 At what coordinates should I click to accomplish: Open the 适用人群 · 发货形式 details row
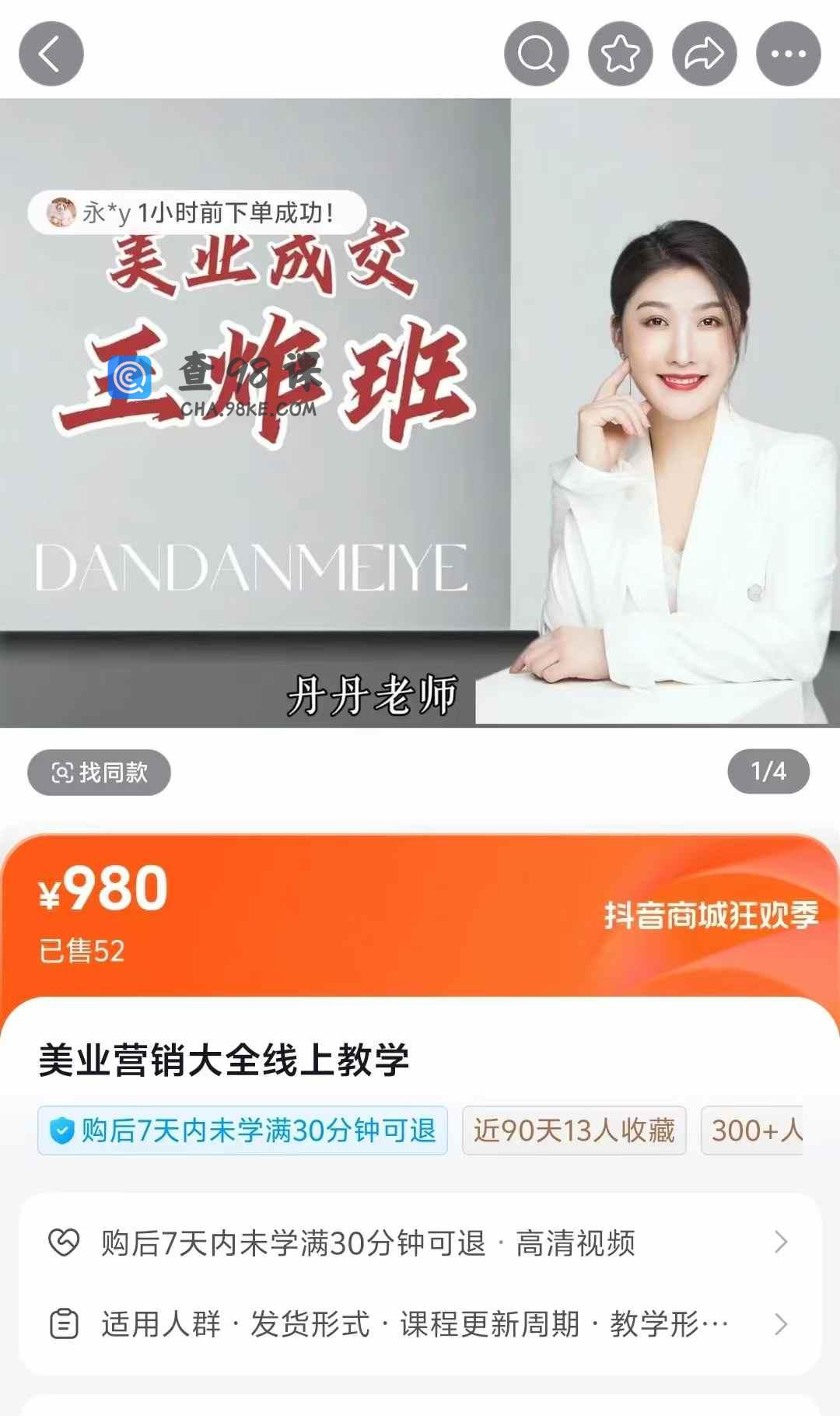(420, 1323)
